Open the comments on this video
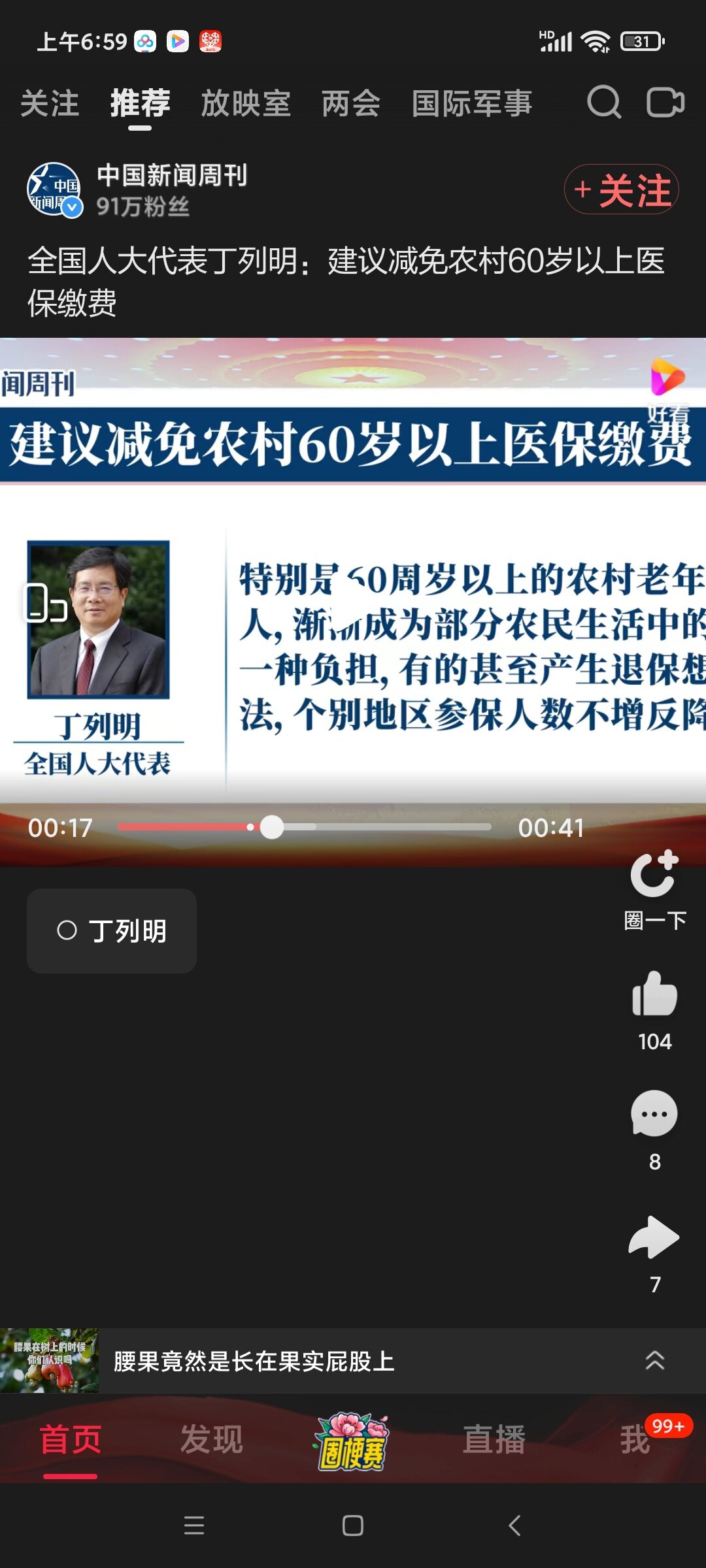 654,1115
